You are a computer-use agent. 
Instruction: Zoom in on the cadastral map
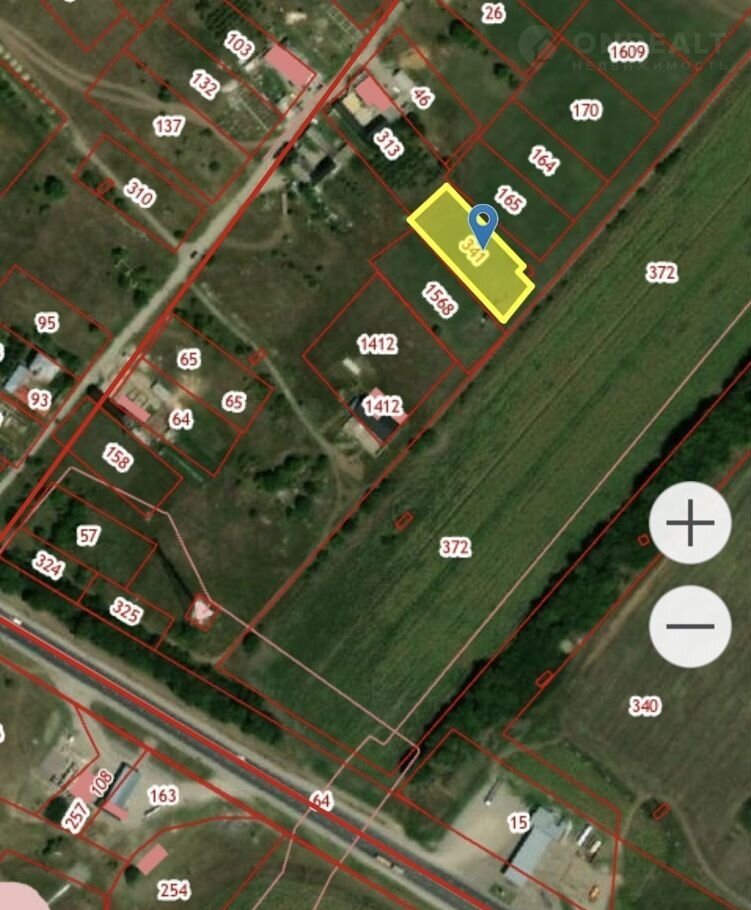coord(690,524)
